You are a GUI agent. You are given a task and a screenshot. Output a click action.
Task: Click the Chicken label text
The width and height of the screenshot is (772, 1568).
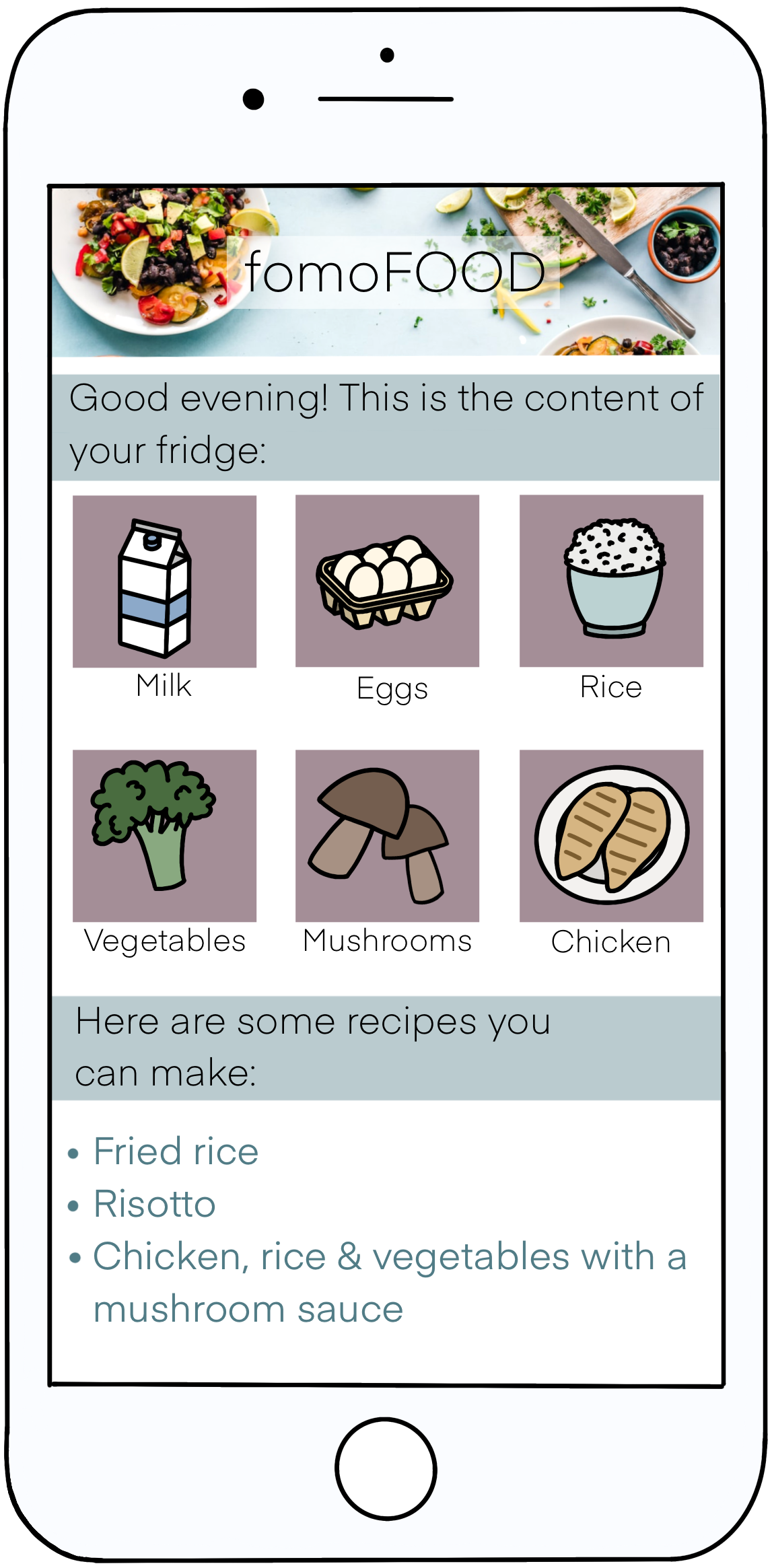coord(610,941)
